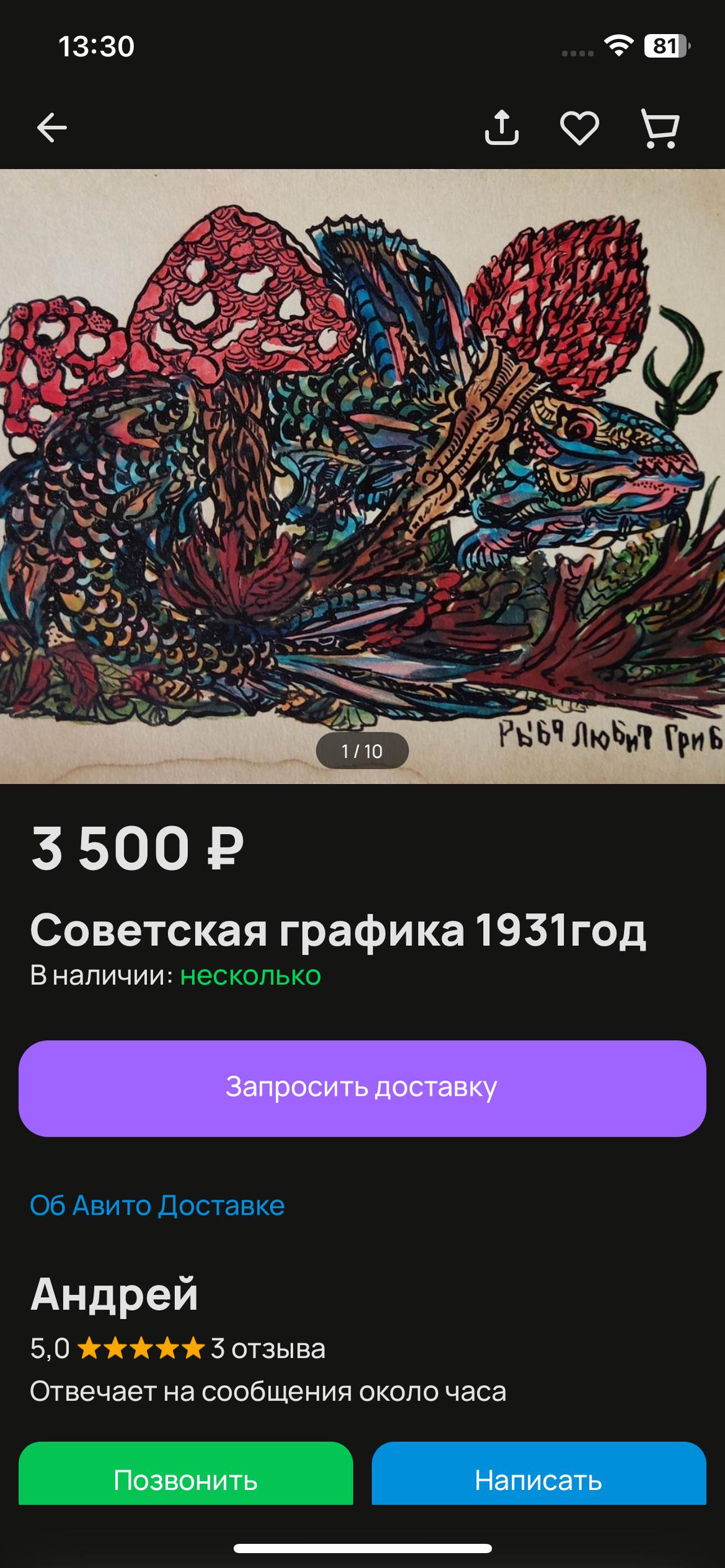Call the seller with Позвонить
Image resolution: width=725 pixels, height=1568 pixels.
click(x=185, y=1478)
